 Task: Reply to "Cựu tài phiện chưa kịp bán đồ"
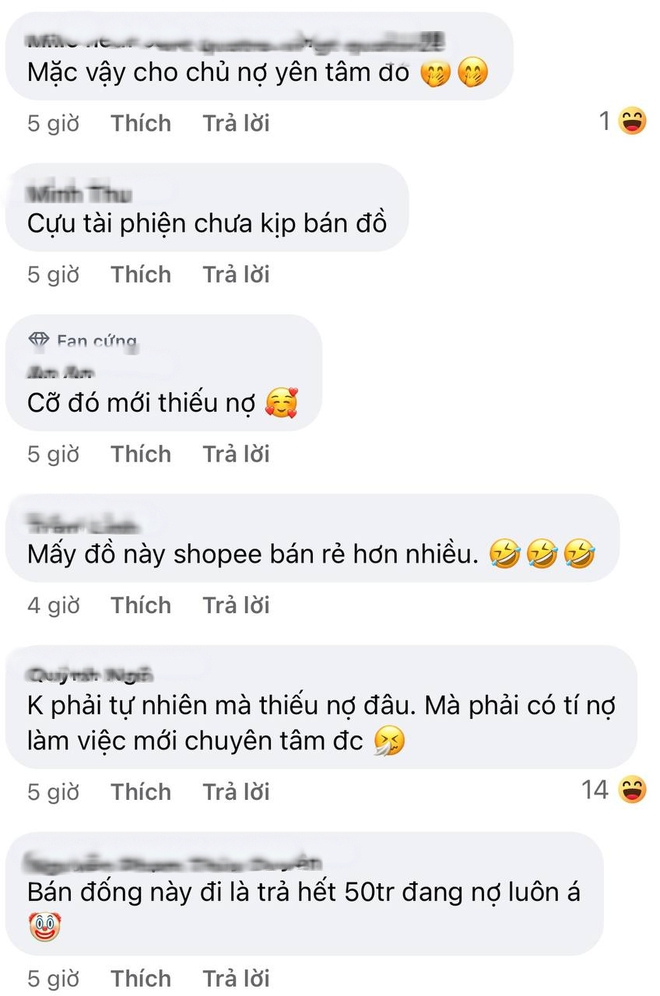236,274
